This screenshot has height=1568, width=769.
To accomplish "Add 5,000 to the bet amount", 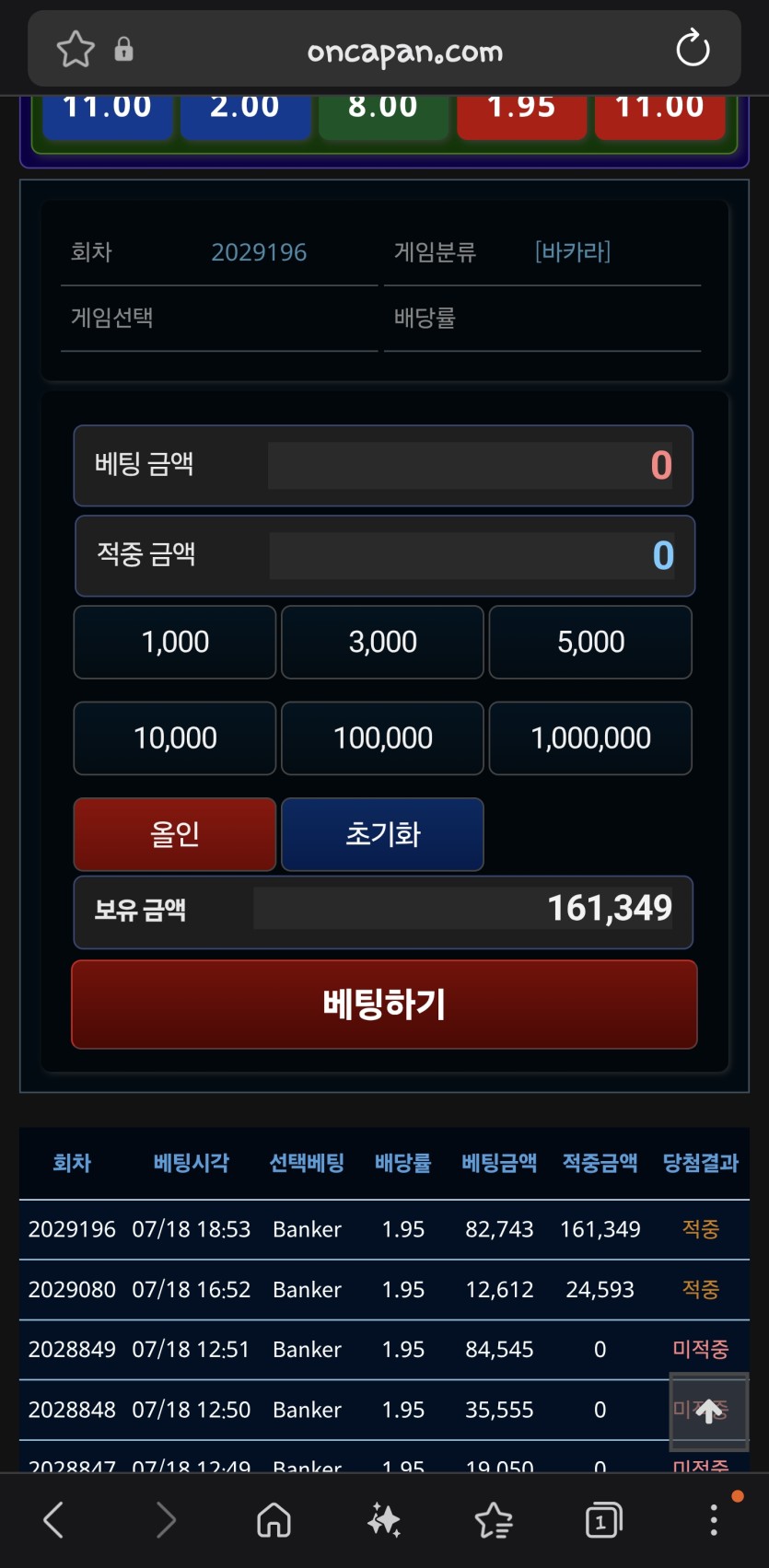I will (590, 642).
